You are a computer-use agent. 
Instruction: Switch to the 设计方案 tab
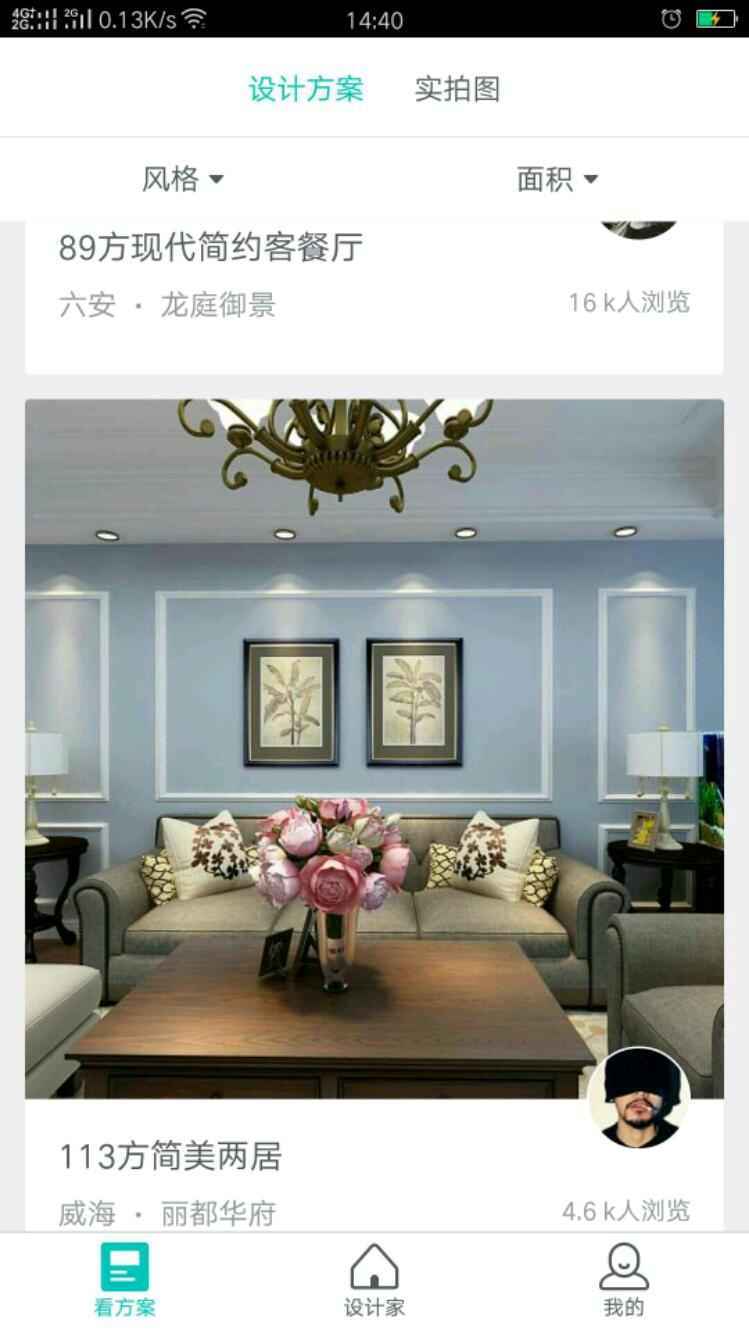(x=306, y=89)
